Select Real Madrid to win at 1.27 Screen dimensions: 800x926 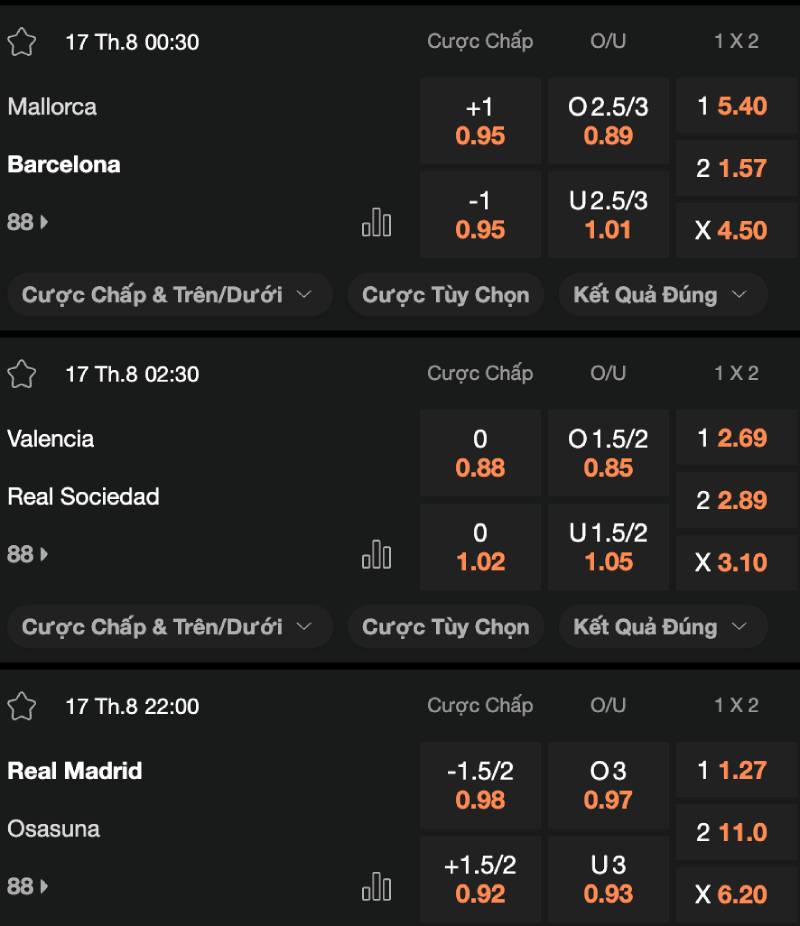tap(737, 771)
